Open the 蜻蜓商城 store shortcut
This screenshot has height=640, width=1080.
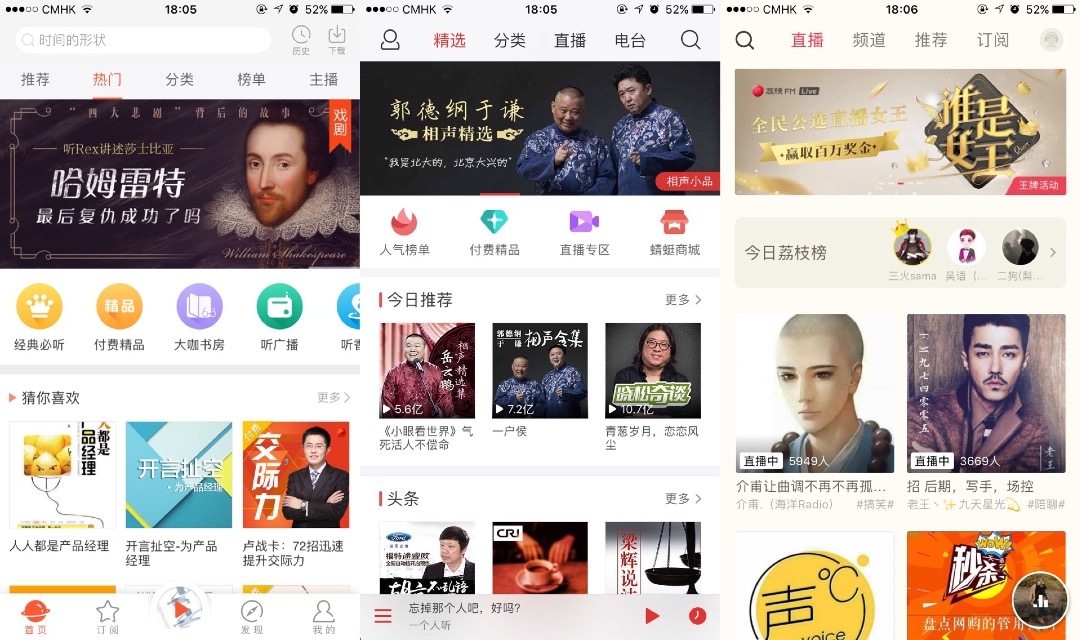coord(675,233)
